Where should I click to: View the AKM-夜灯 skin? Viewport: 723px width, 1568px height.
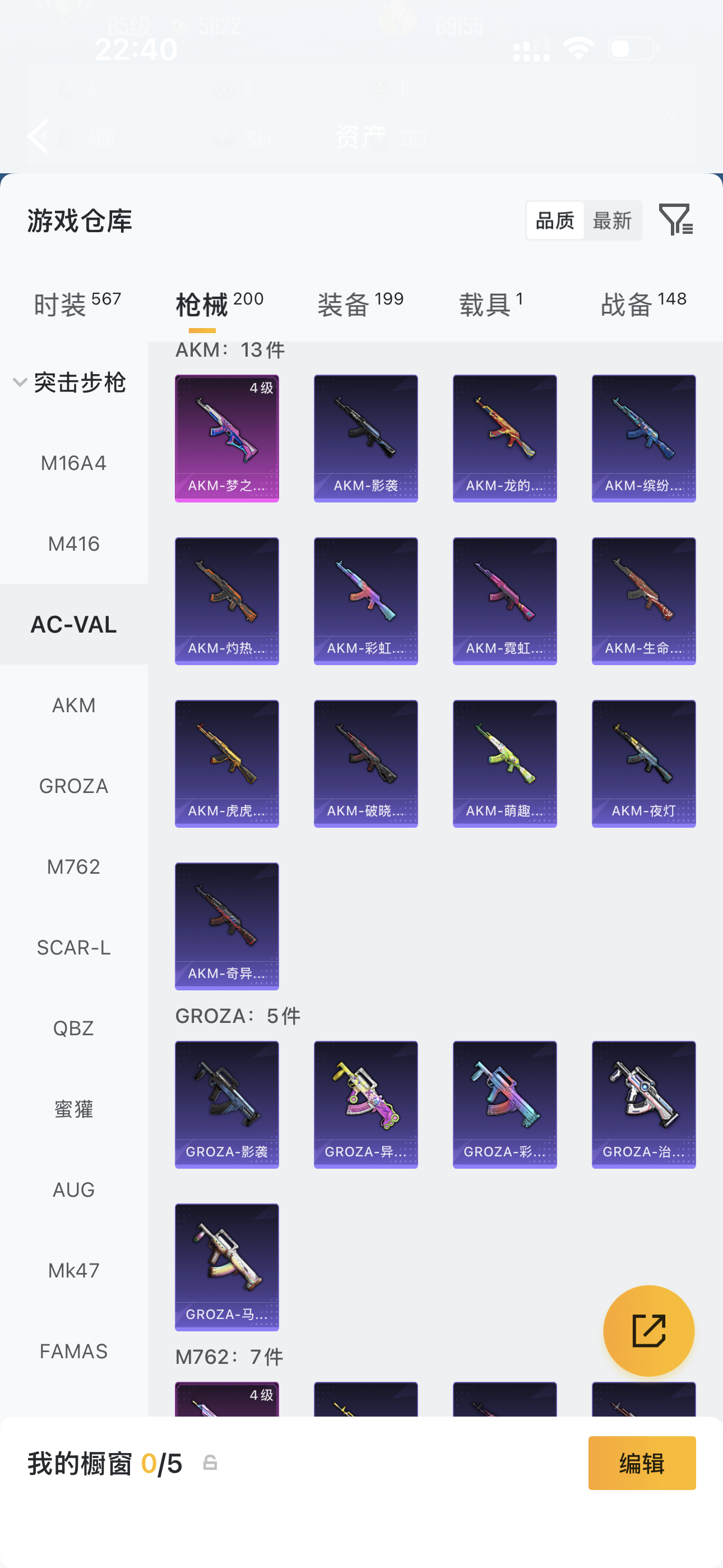coord(643,763)
